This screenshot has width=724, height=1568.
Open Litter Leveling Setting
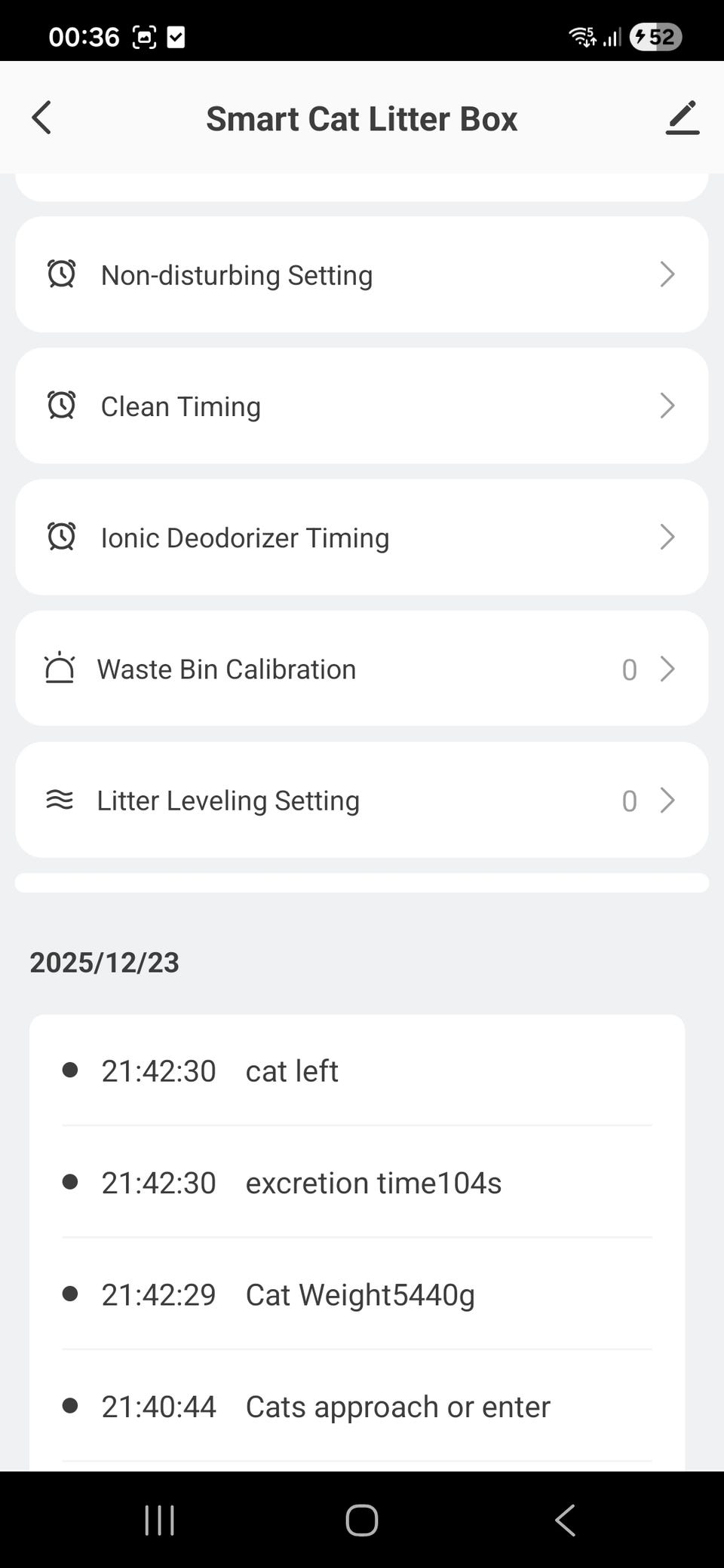(361, 801)
